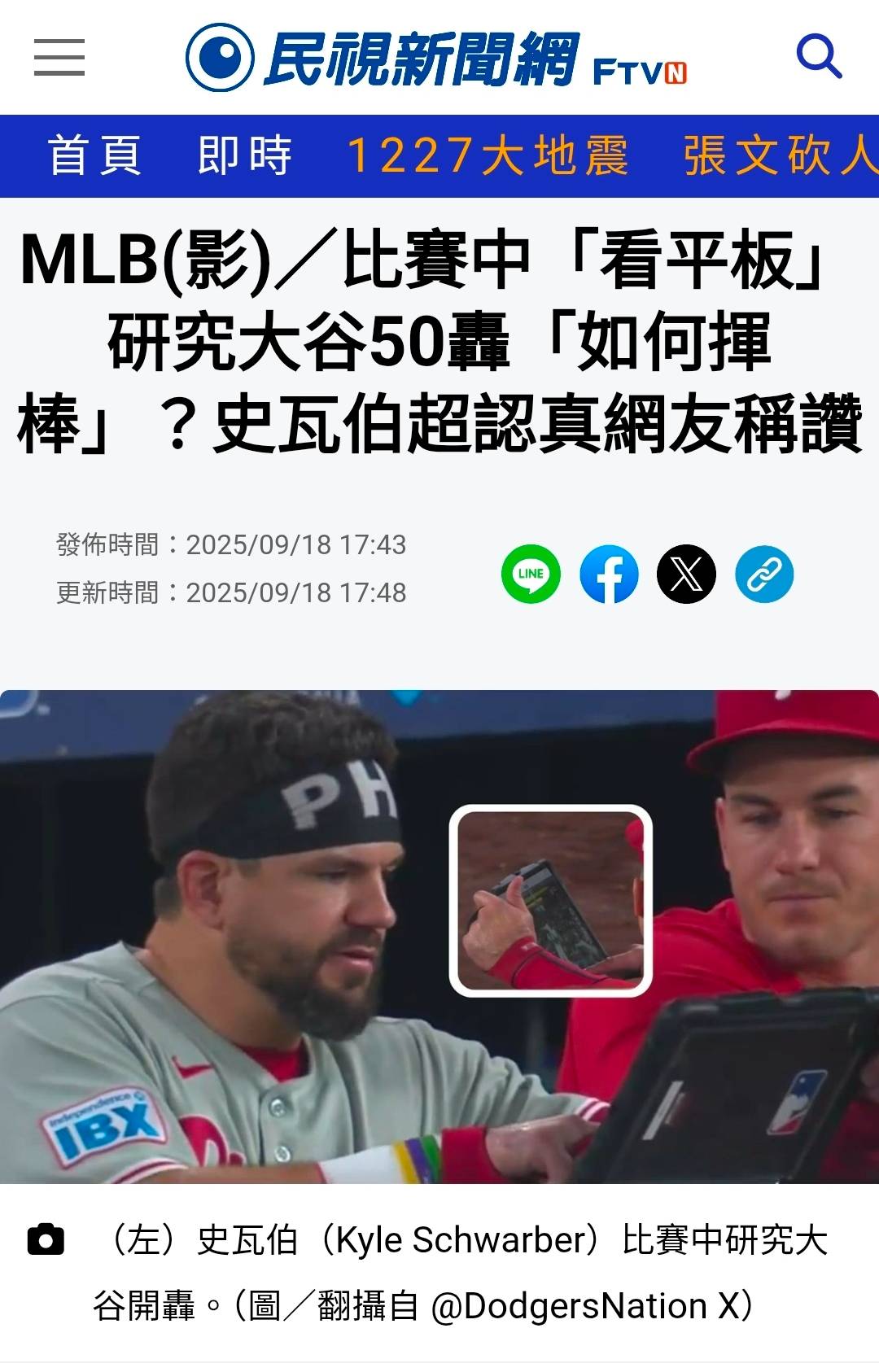Viewport: 879px width, 1372px height.
Task: Open the 1227大地震 topic
Action: click(x=488, y=155)
